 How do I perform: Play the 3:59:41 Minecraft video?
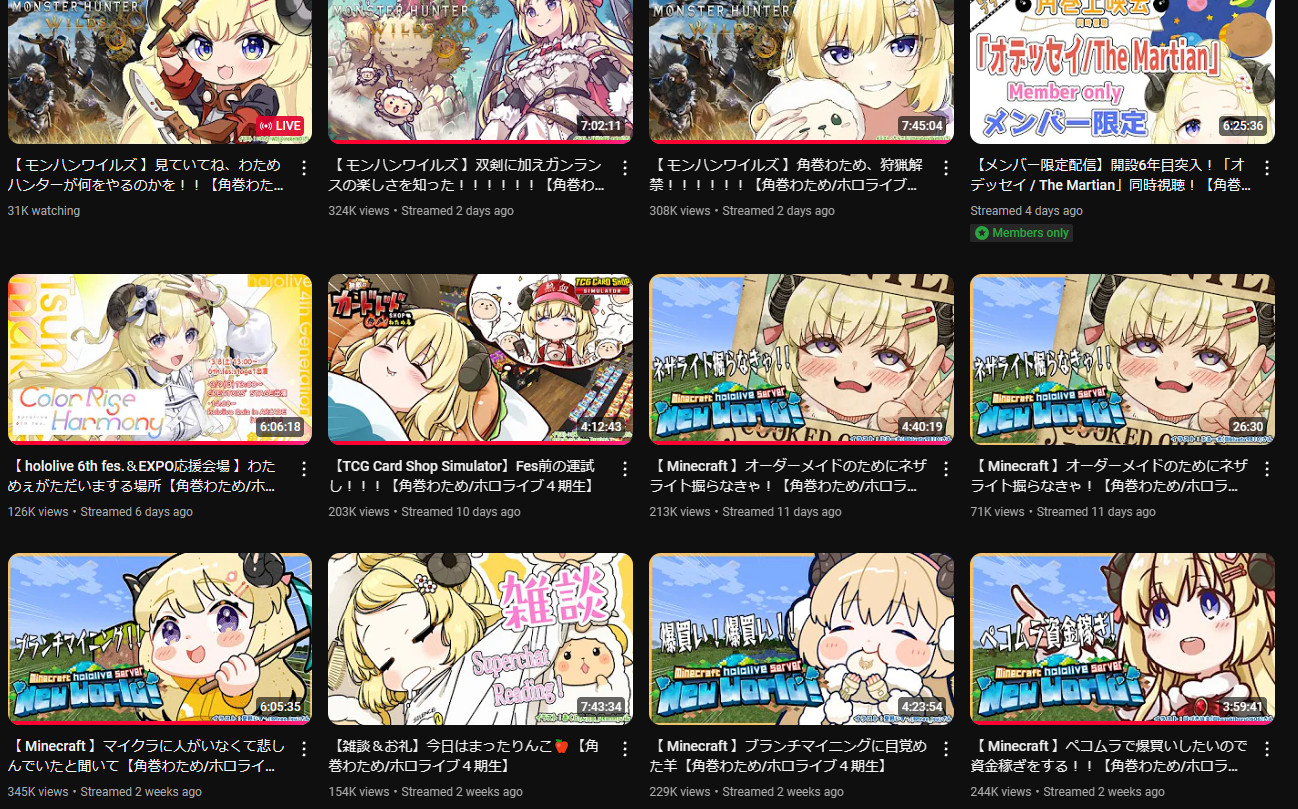(x=1122, y=639)
